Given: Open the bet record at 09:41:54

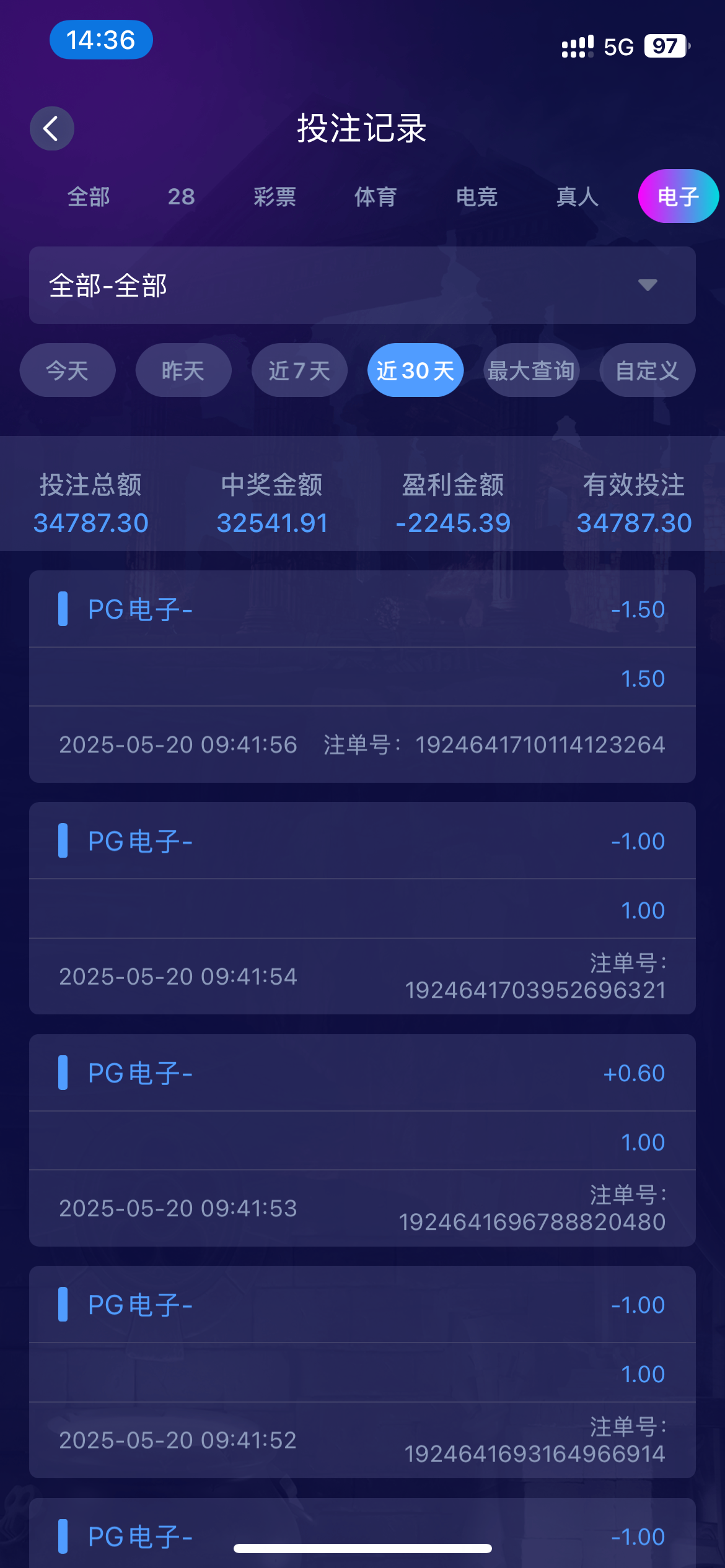Looking at the screenshot, I should coord(362,908).
